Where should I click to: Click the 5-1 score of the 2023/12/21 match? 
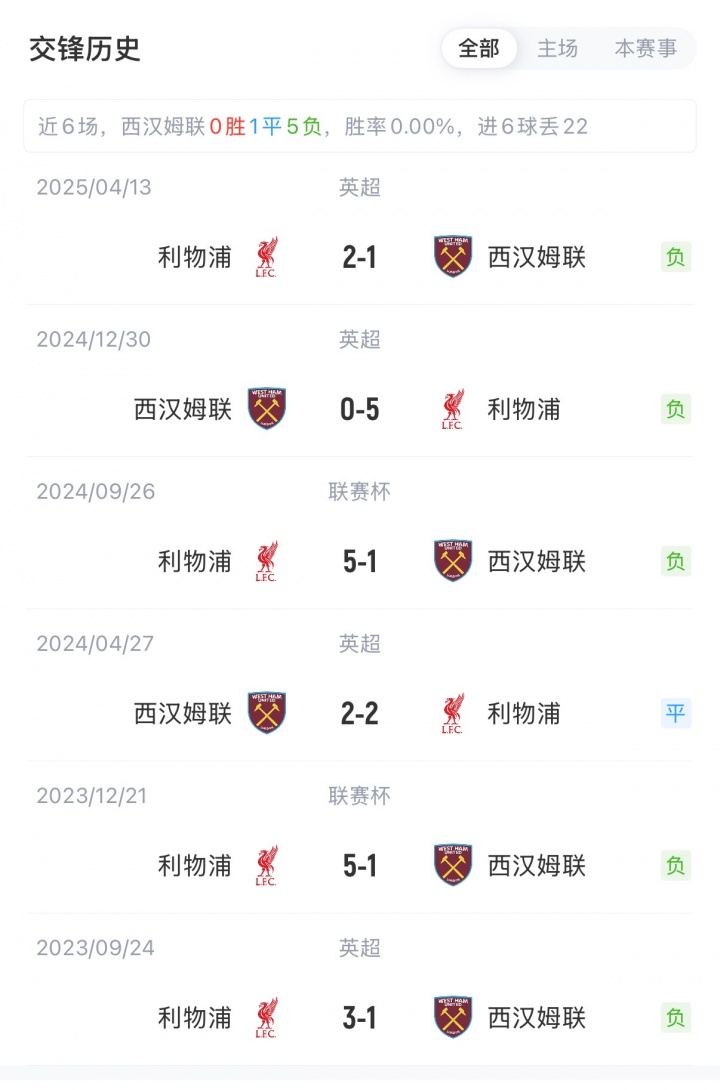(360, 866)
